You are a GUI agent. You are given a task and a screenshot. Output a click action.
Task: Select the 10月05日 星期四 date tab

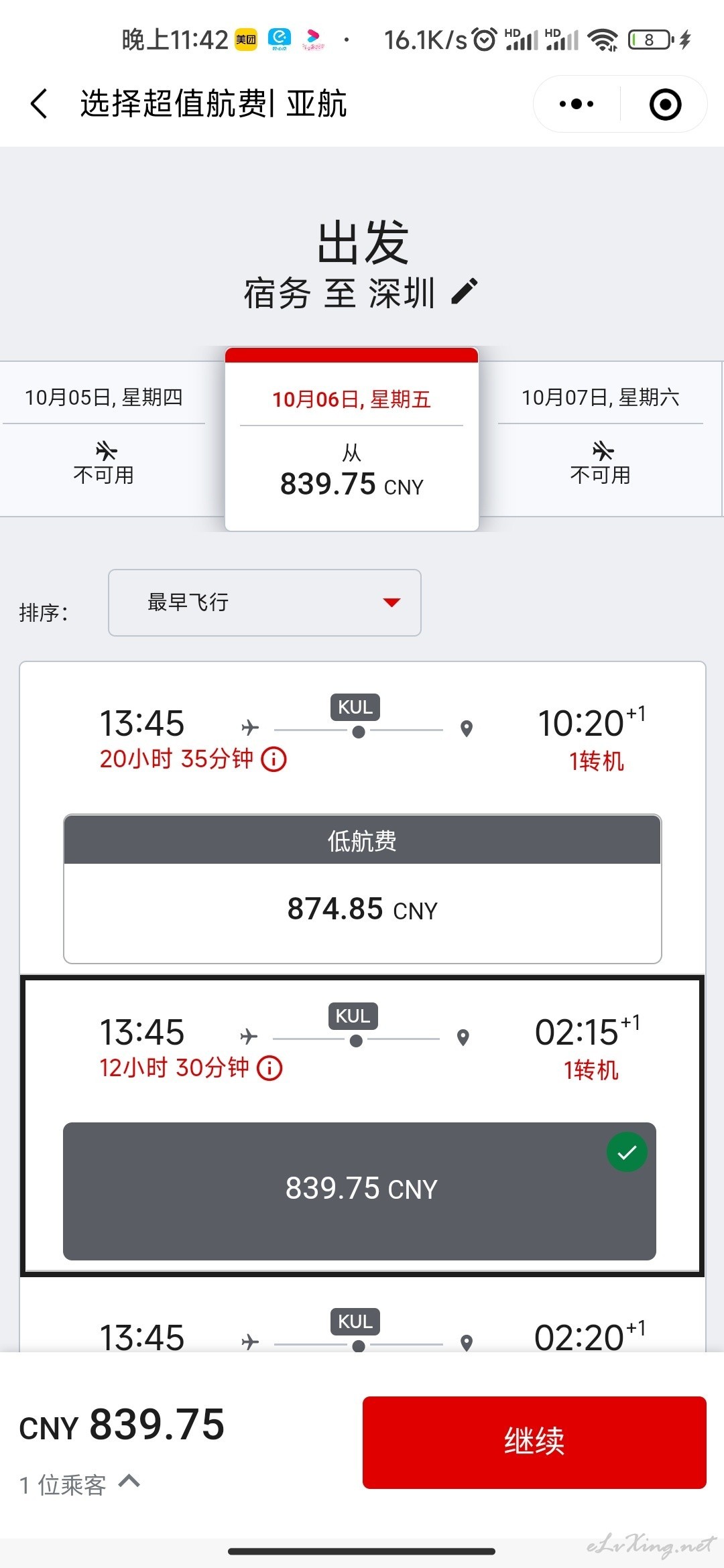(x=104, y=438)
